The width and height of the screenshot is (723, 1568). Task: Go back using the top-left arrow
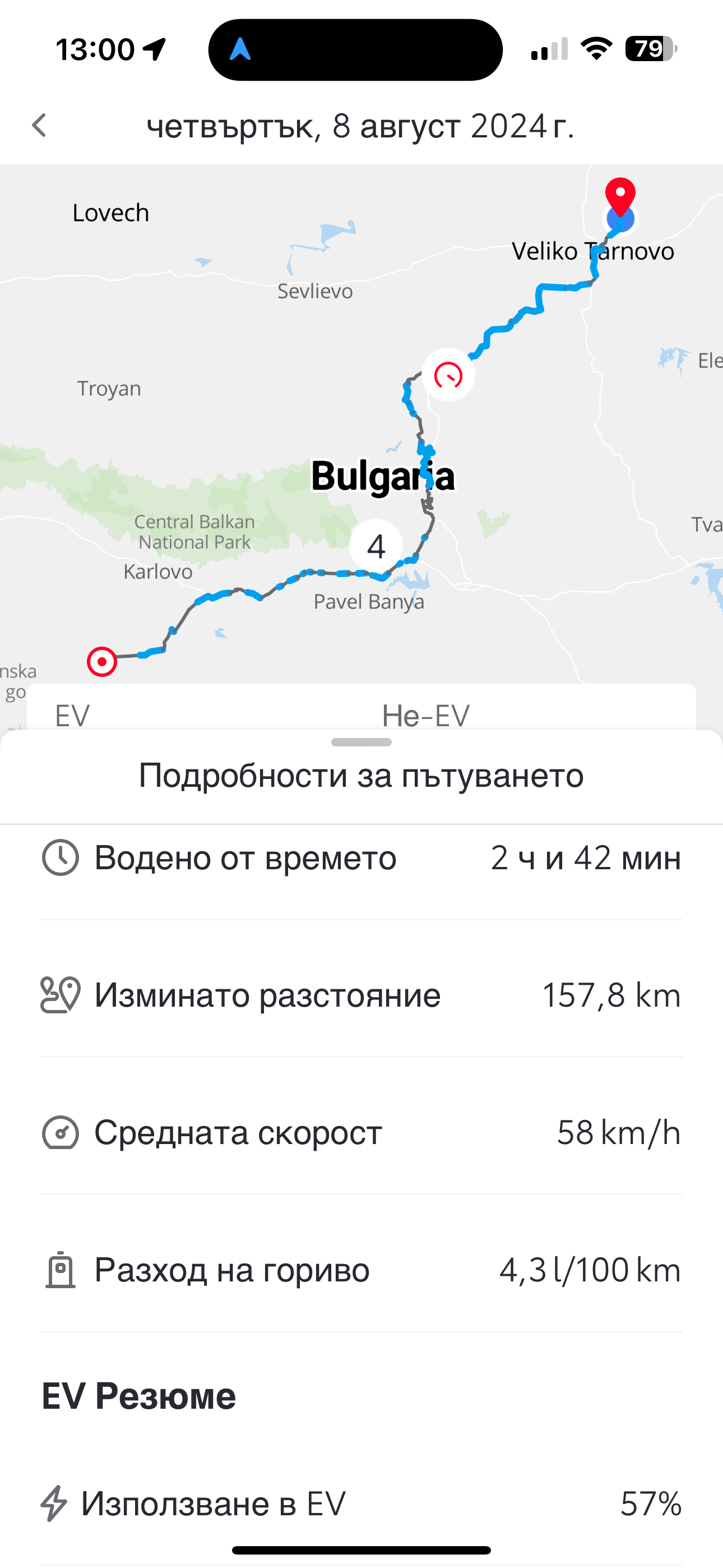pyautogui.click(x=40, y=126)
